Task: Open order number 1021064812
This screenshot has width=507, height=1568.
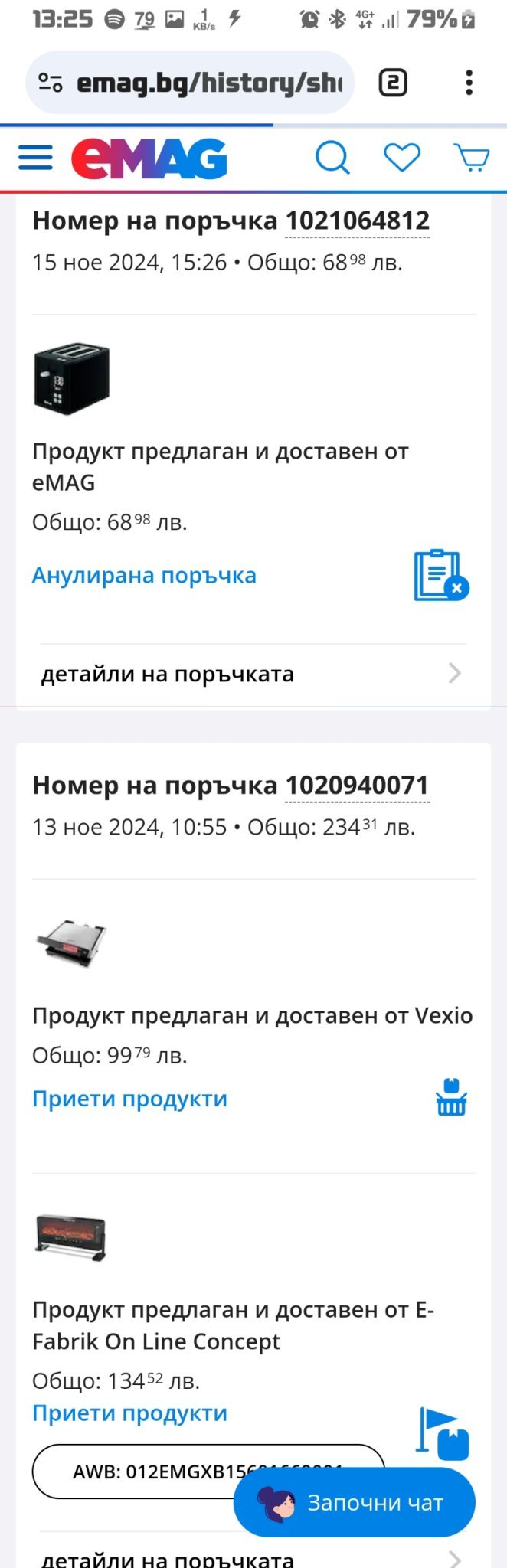Action: tap(357, 221)
